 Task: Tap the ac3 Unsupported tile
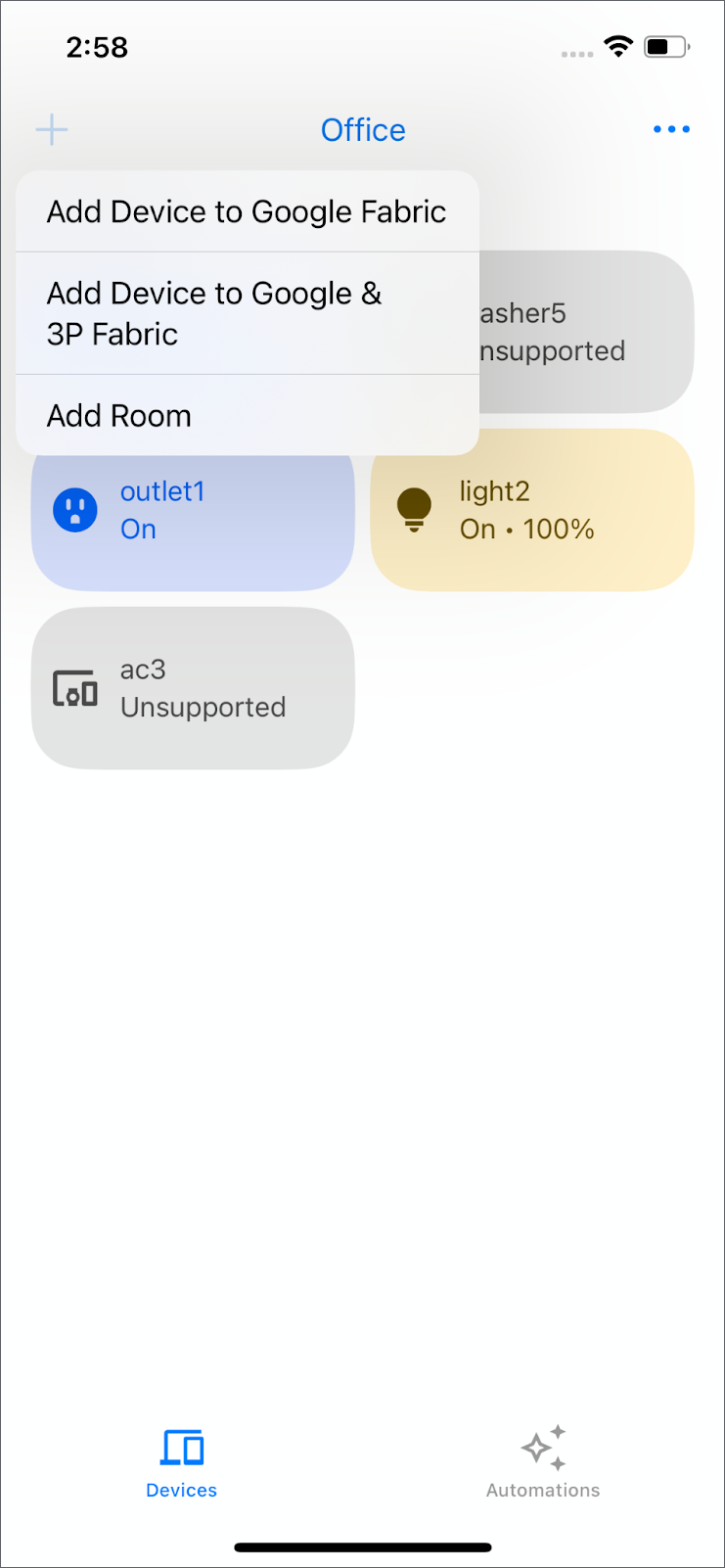(192, 688)
